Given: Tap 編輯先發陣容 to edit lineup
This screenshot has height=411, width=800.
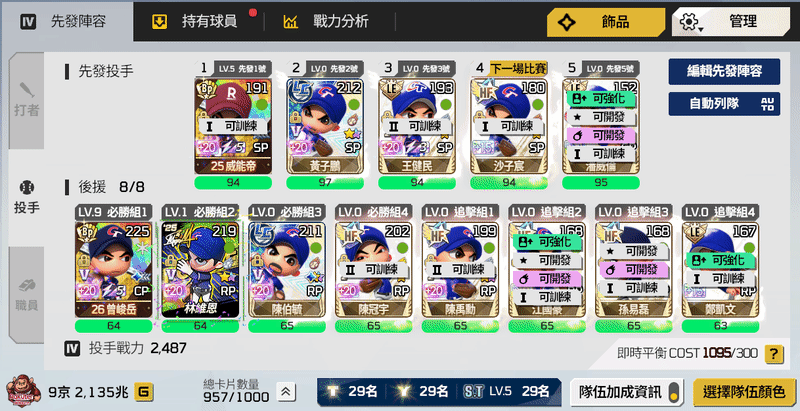Looking at the screenshot, I should (x=724, y=71).
